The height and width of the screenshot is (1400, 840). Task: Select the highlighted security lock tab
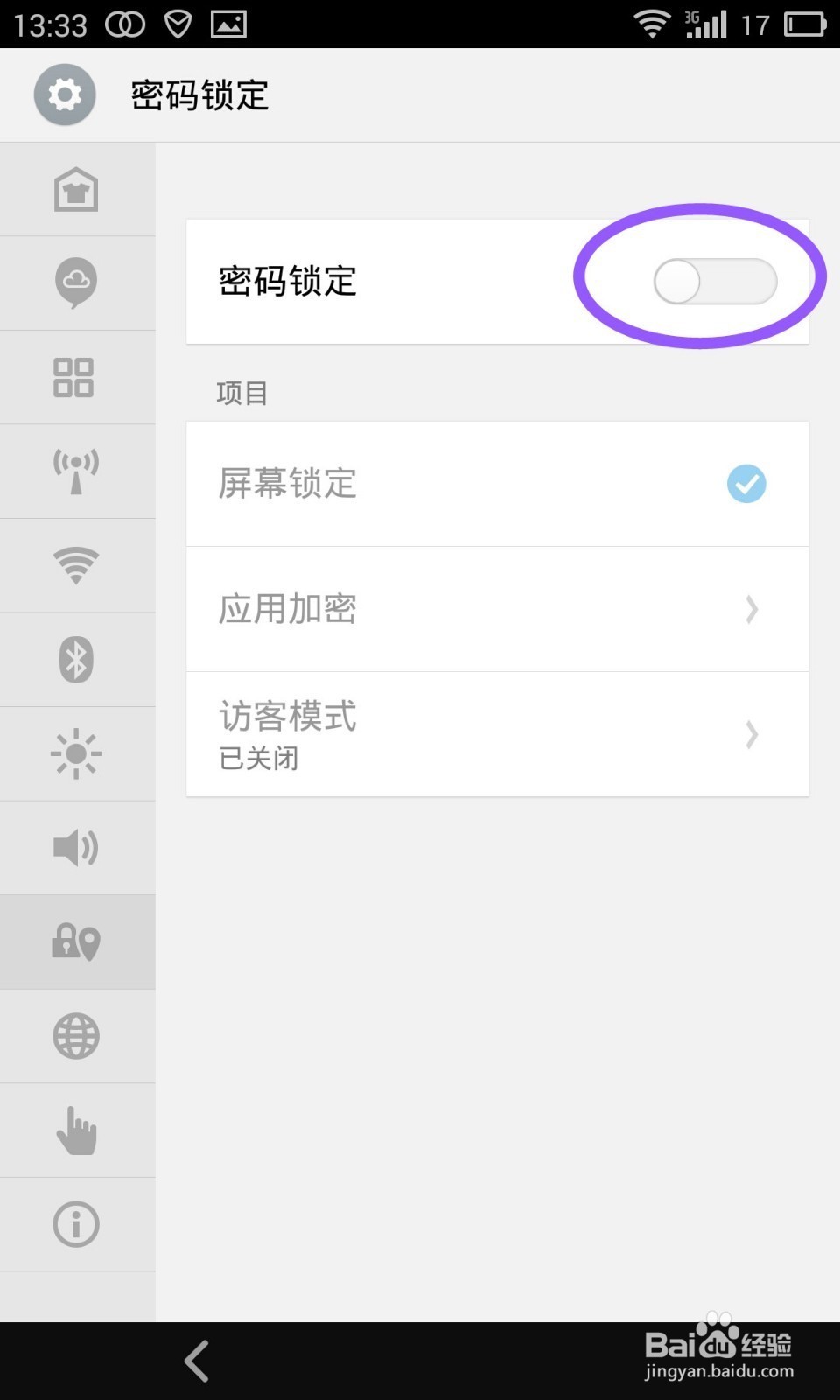(x=77, y=941)
